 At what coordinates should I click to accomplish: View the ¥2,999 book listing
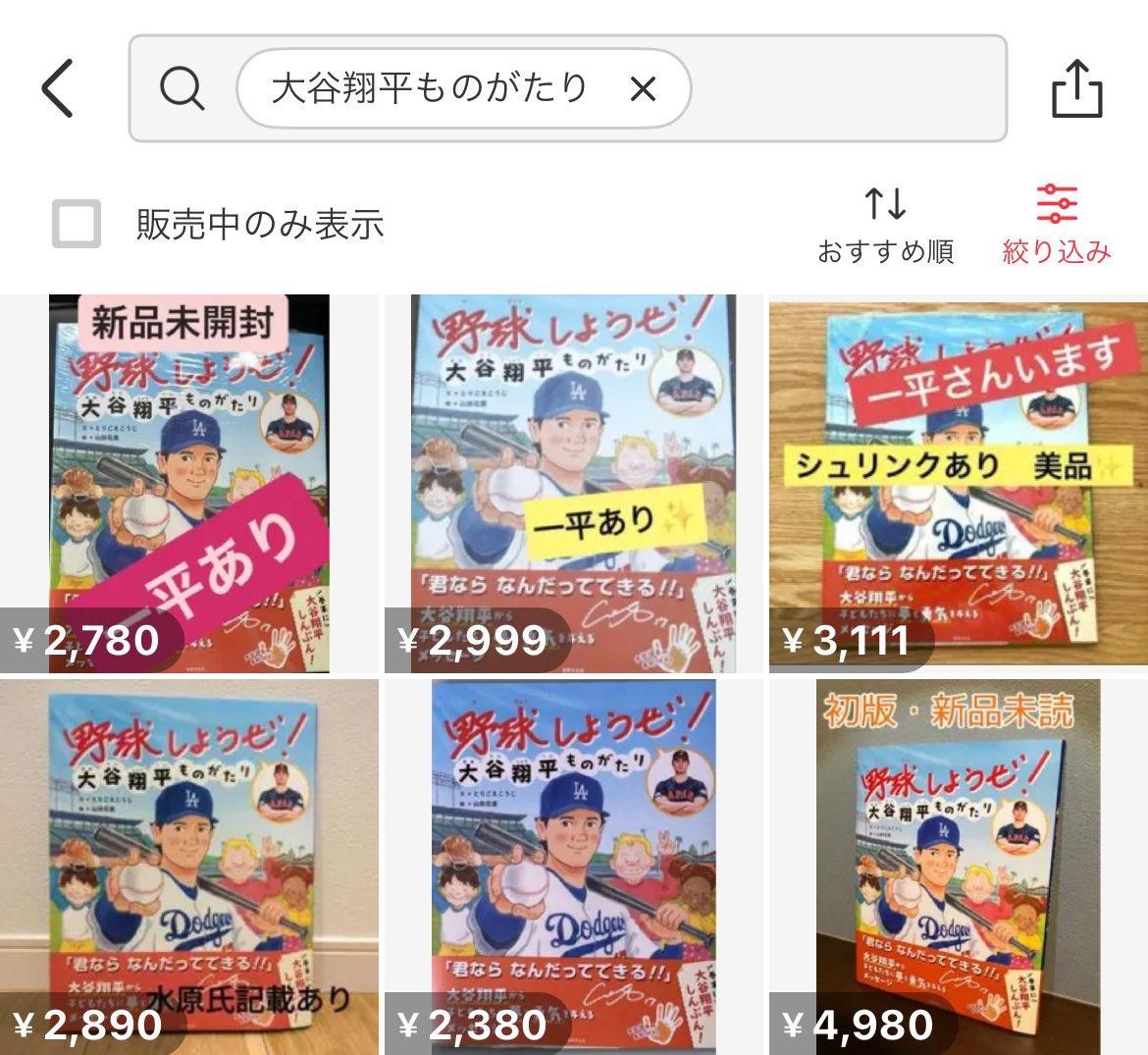[573, 481]
